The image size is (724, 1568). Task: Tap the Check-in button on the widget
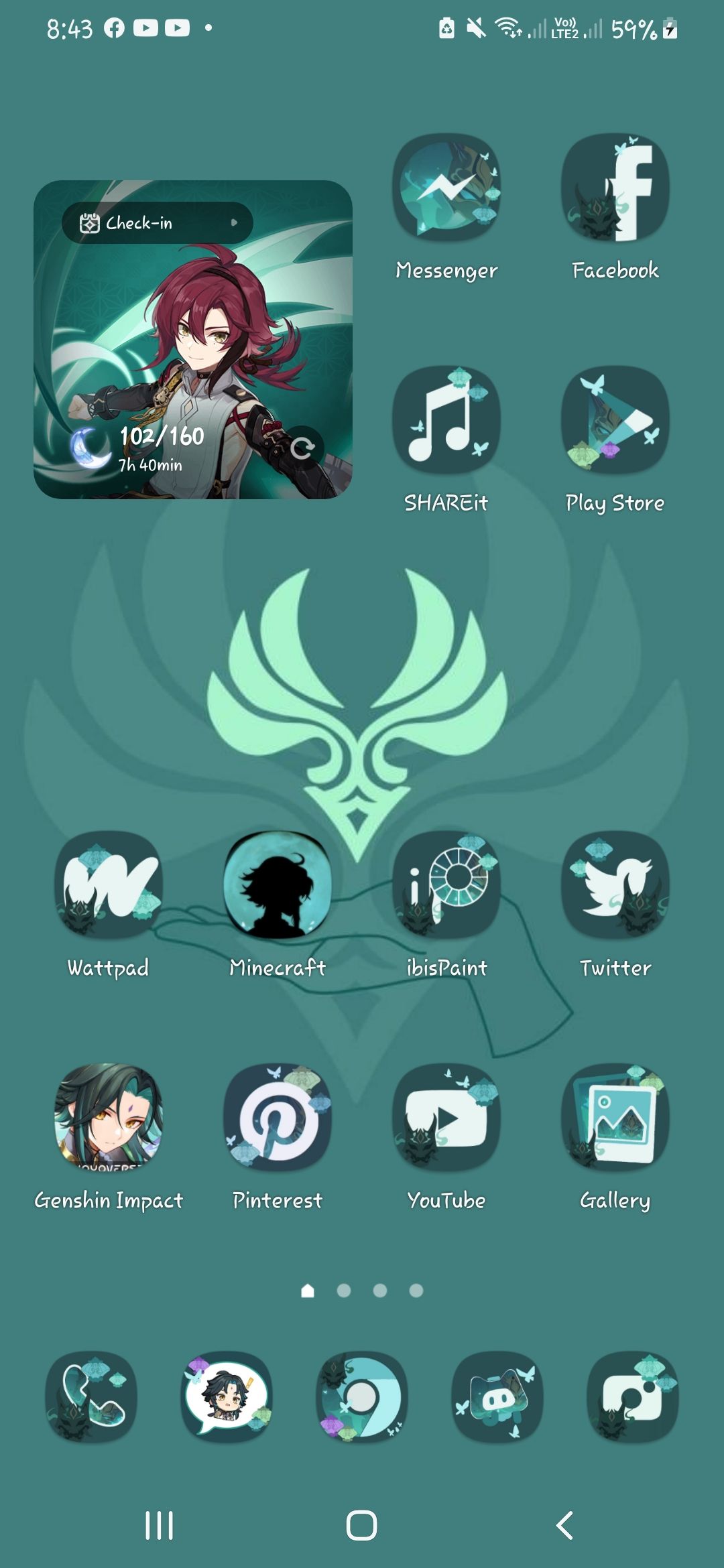pyautogui.click(x=158, y=223)
